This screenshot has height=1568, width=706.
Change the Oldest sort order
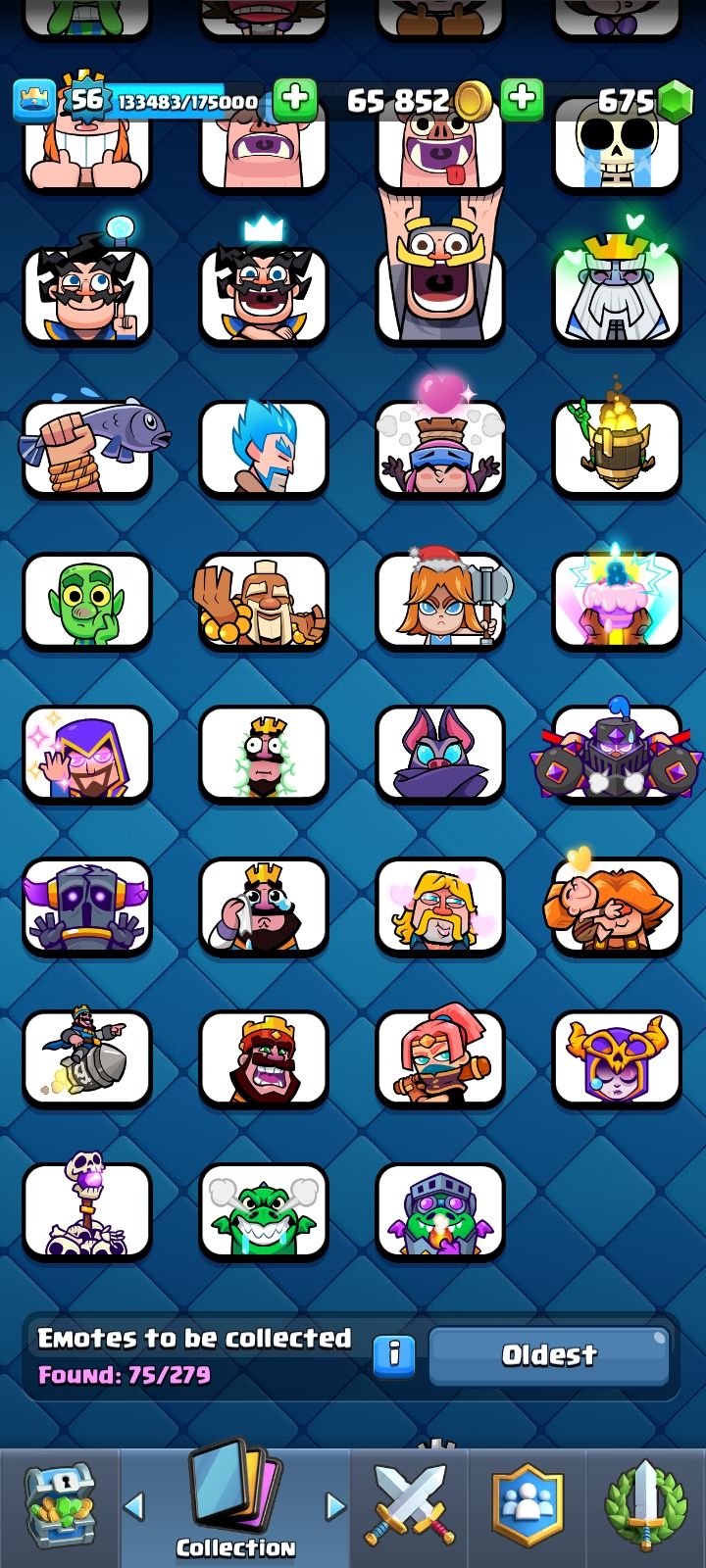pos(549,1354)
